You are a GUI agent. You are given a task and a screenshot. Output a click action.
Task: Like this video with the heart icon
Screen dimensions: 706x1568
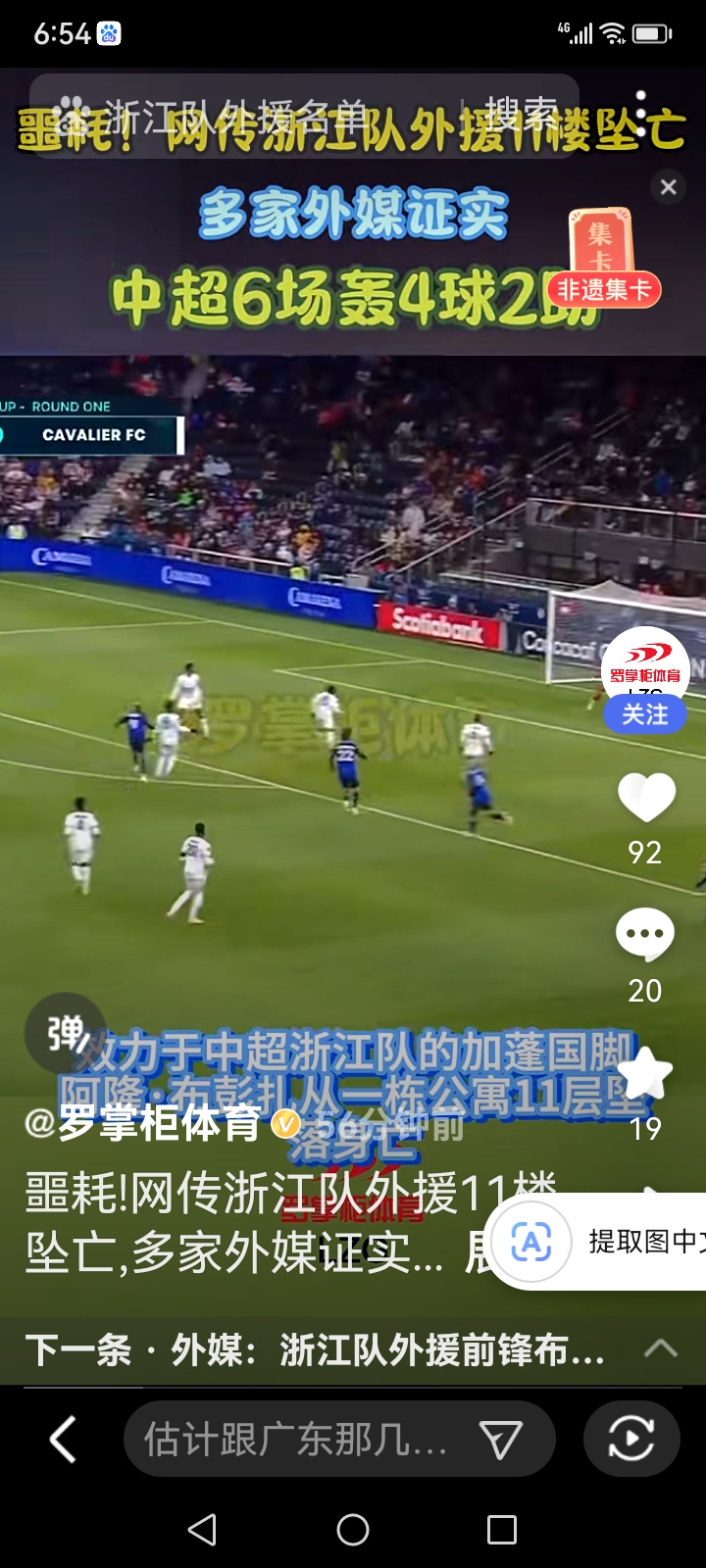646,797
